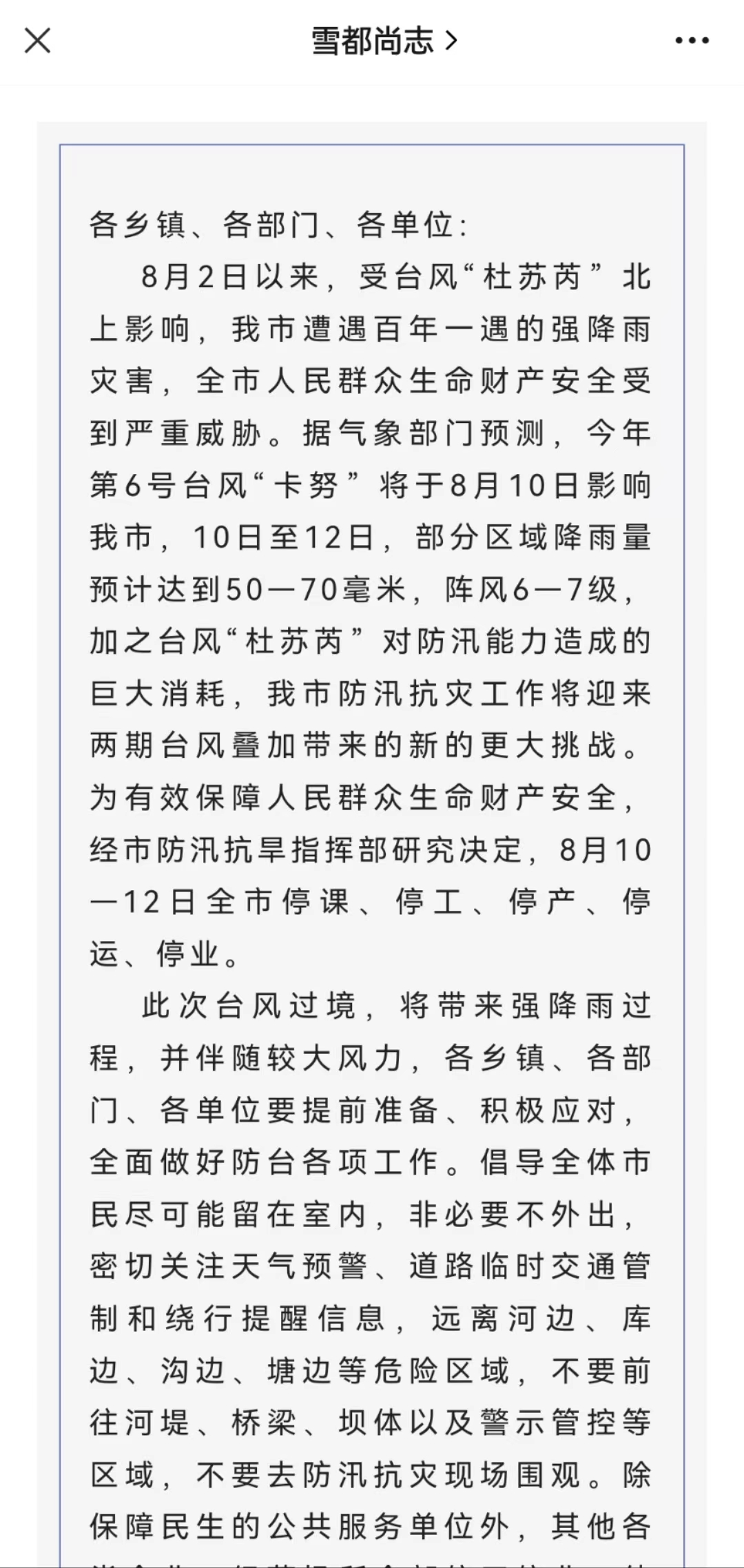Open the three-dot more options menu
744x1568 pixels.
(x=692, y=41)
